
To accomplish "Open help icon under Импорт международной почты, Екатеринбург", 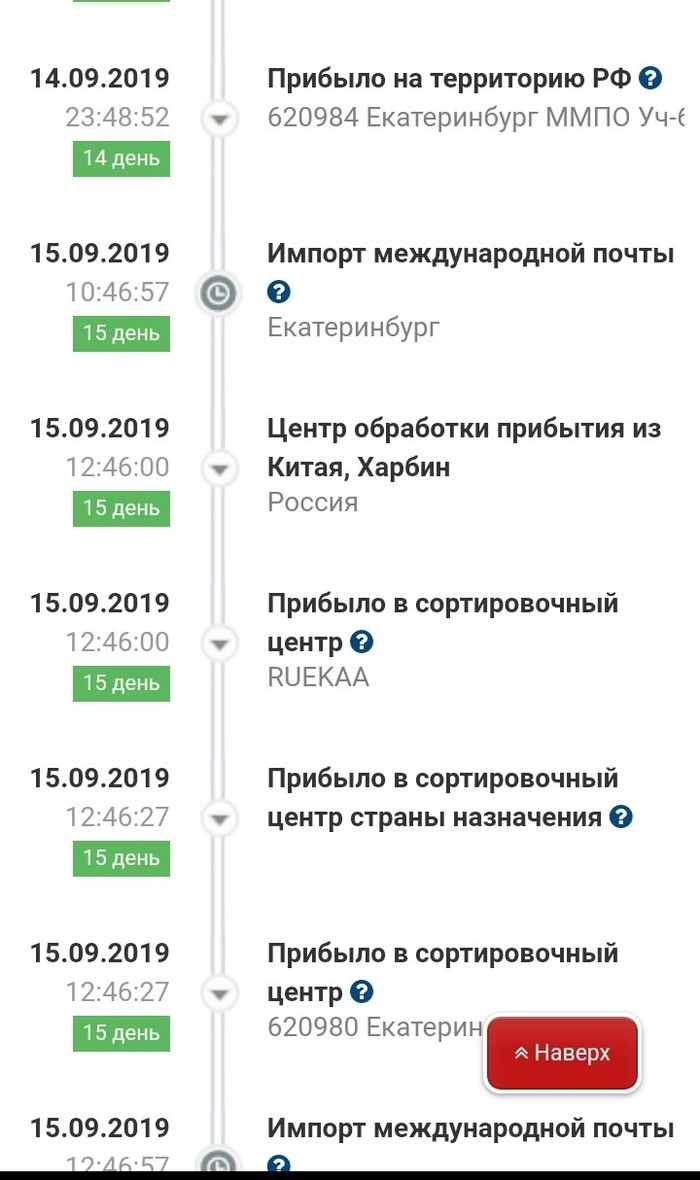I will (280, 292).
